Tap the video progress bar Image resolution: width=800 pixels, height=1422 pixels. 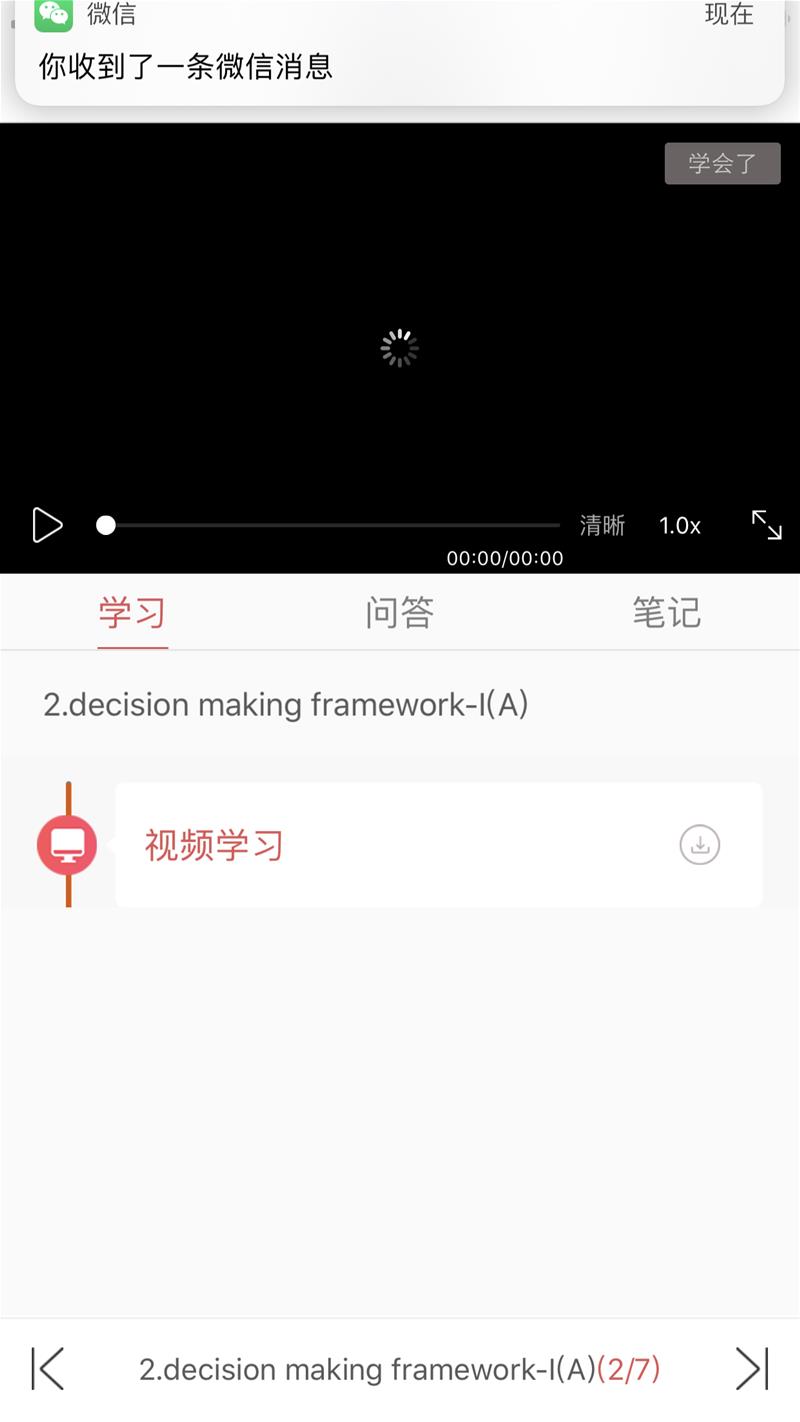coord(330,525)
